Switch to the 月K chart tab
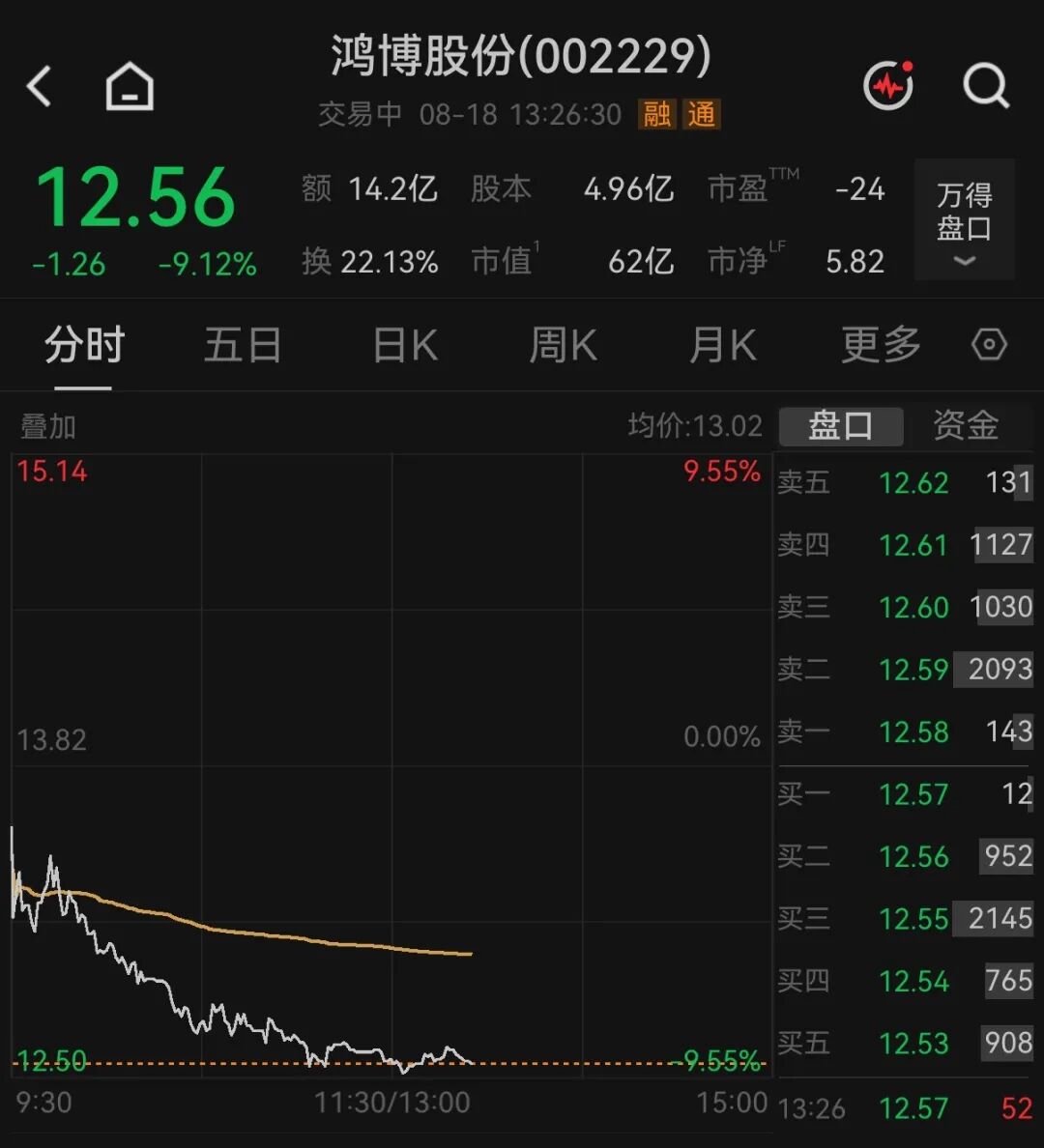 [722, 345]
